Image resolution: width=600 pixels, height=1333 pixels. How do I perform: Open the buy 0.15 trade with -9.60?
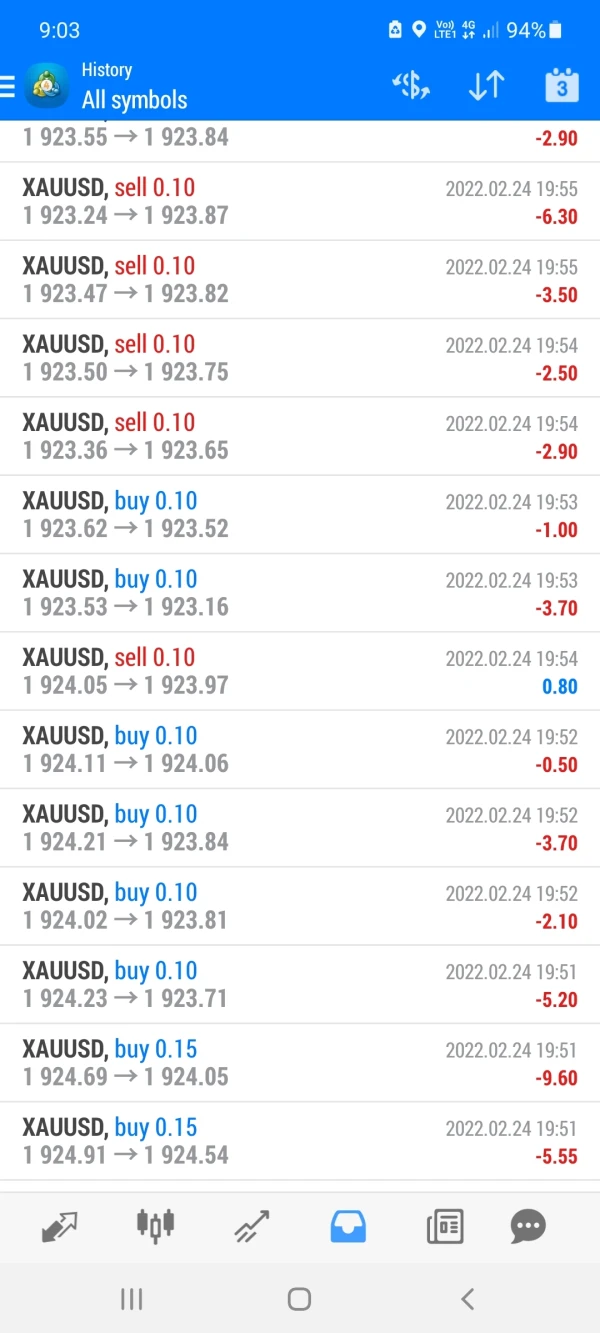tap(300, 1063)
